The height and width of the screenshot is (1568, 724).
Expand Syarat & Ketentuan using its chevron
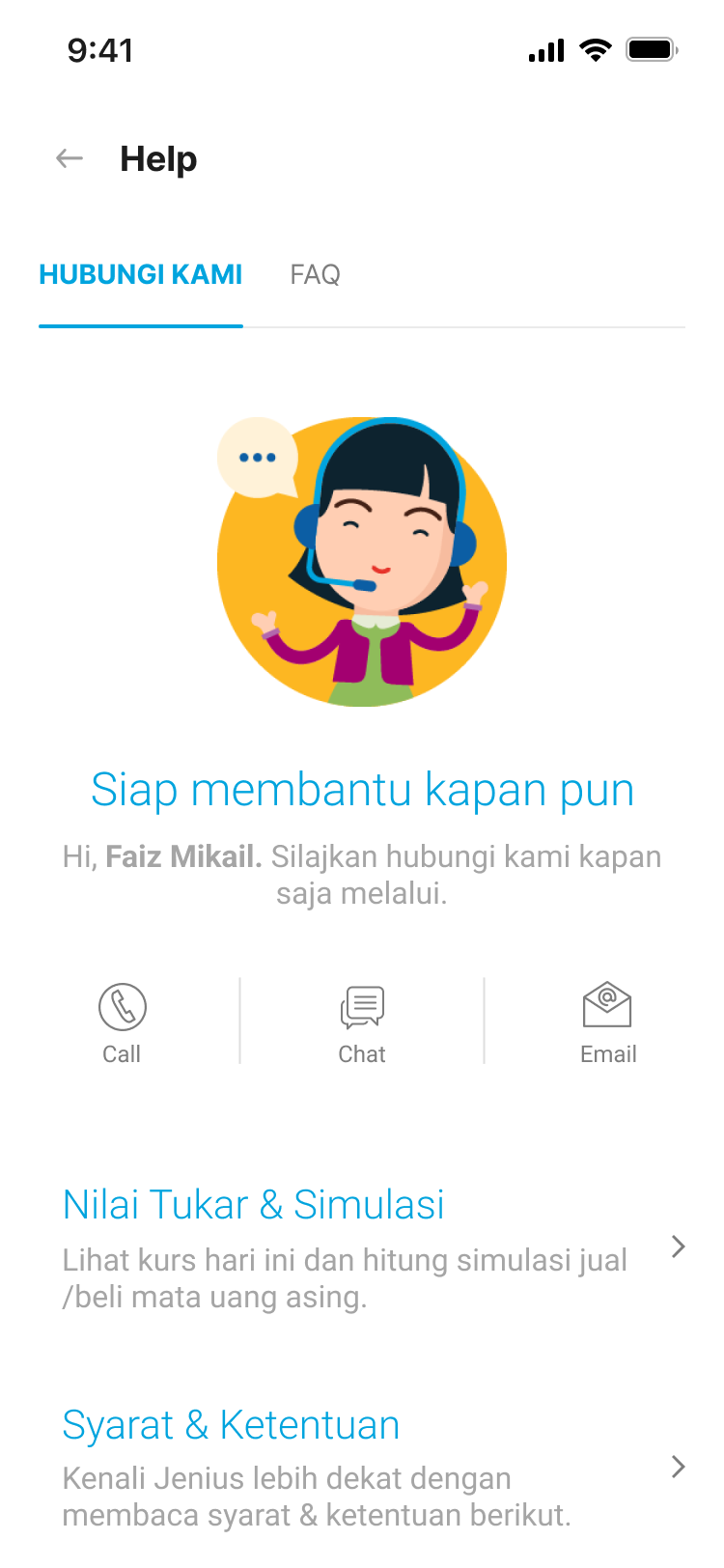point(679,1467)
